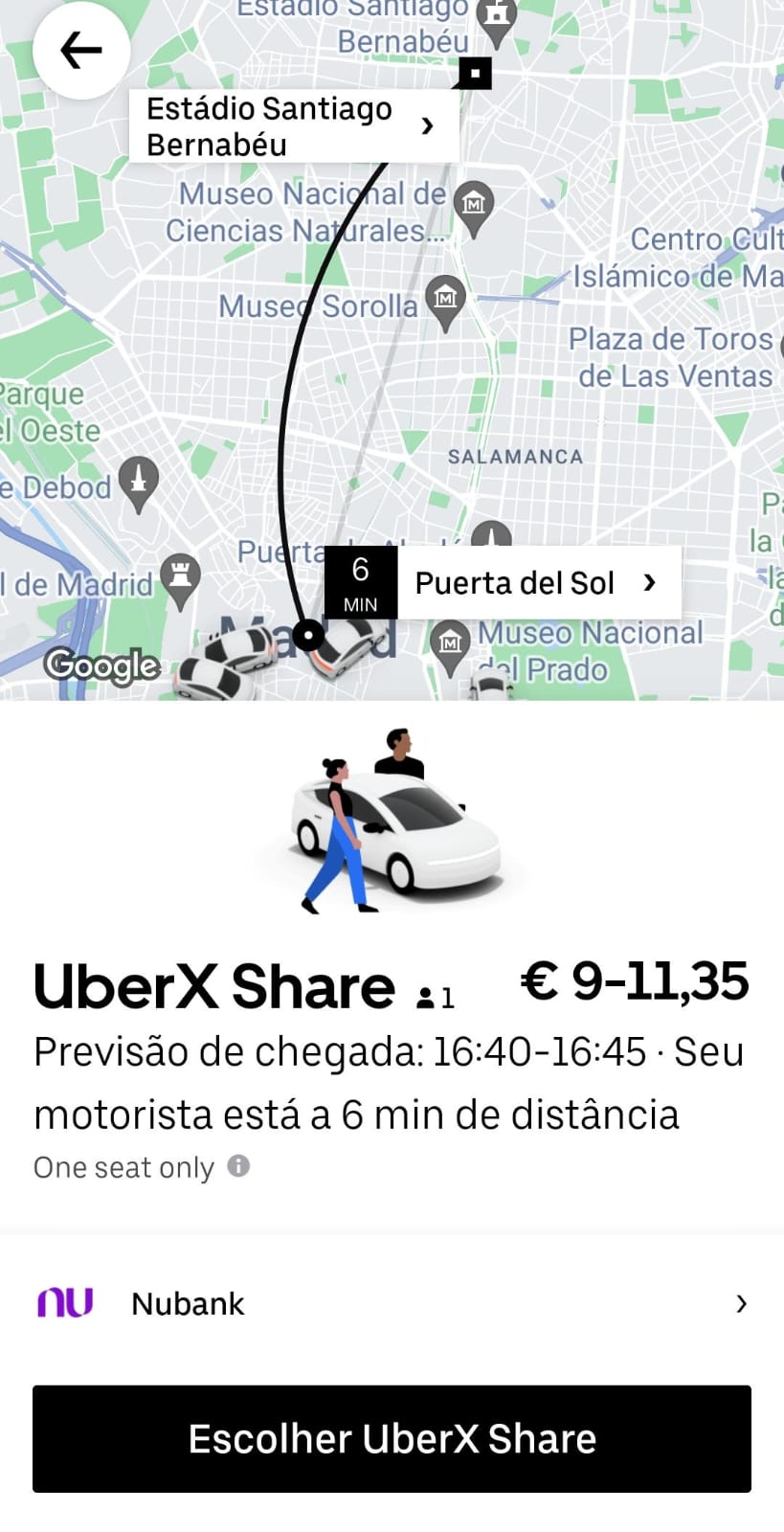This screenshot has width=784, height=1532.
Task: Open Nubank payment method options
Action: 392,1303
